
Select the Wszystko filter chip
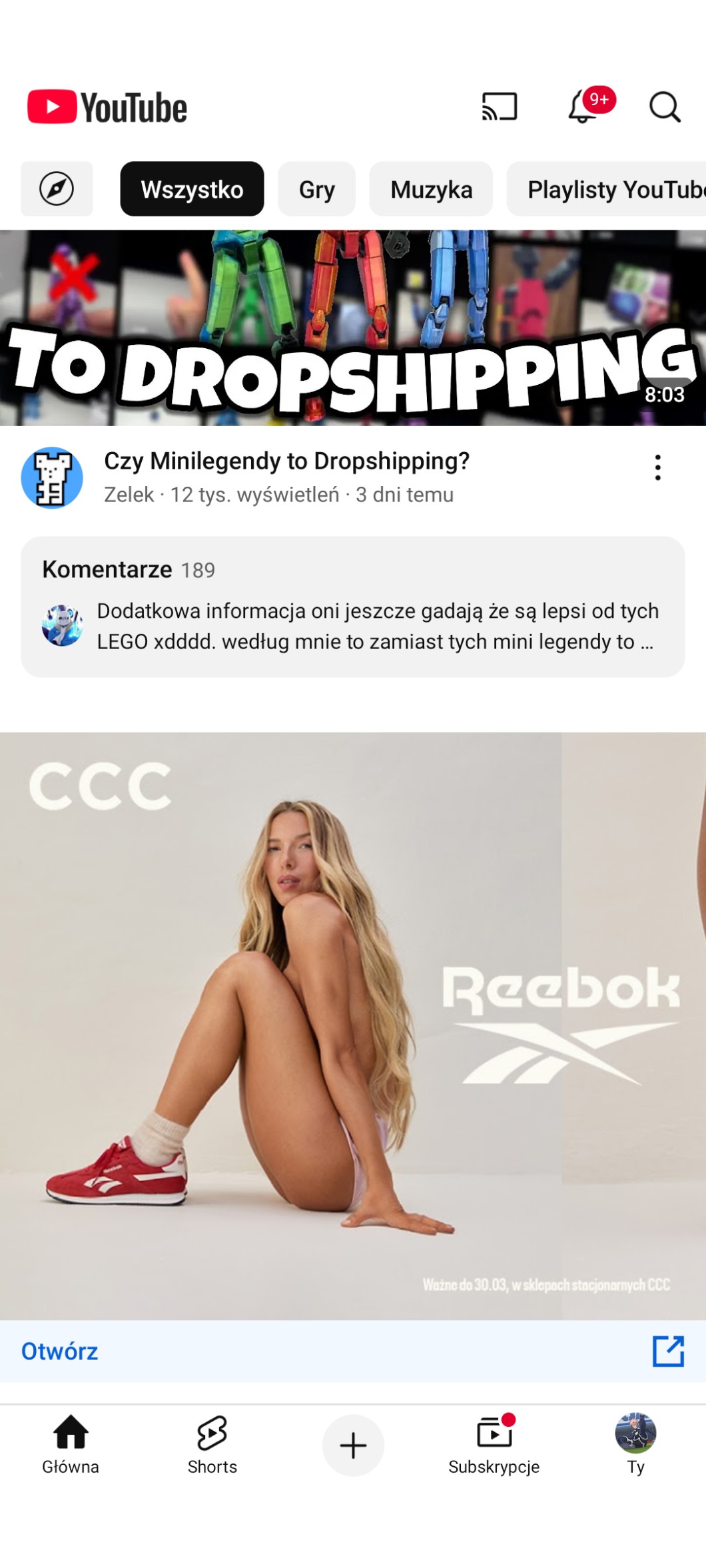tap(192, 189)
